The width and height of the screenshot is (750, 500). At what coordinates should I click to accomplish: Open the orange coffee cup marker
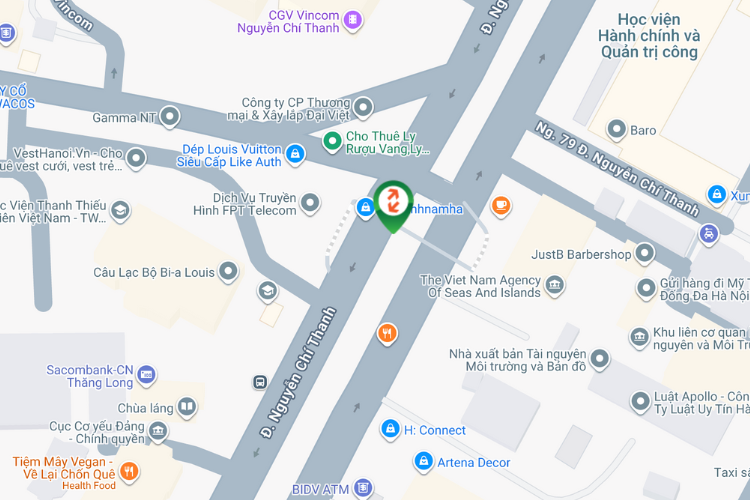[501, 205]
